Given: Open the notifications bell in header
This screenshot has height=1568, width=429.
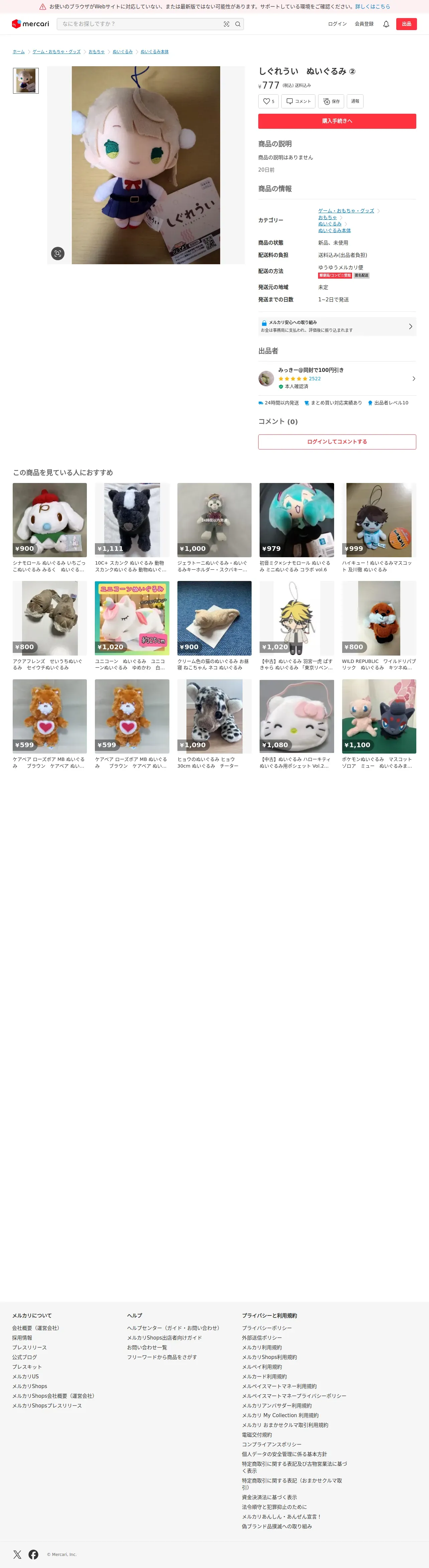Looking at the screenshot, I should 386,24.
